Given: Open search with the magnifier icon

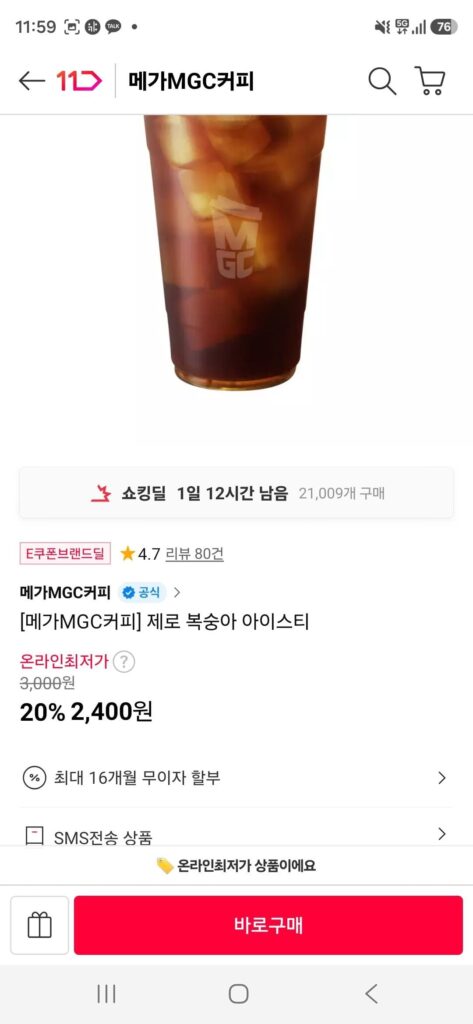Looking at the screenshot, I should (x=382, y=81).
